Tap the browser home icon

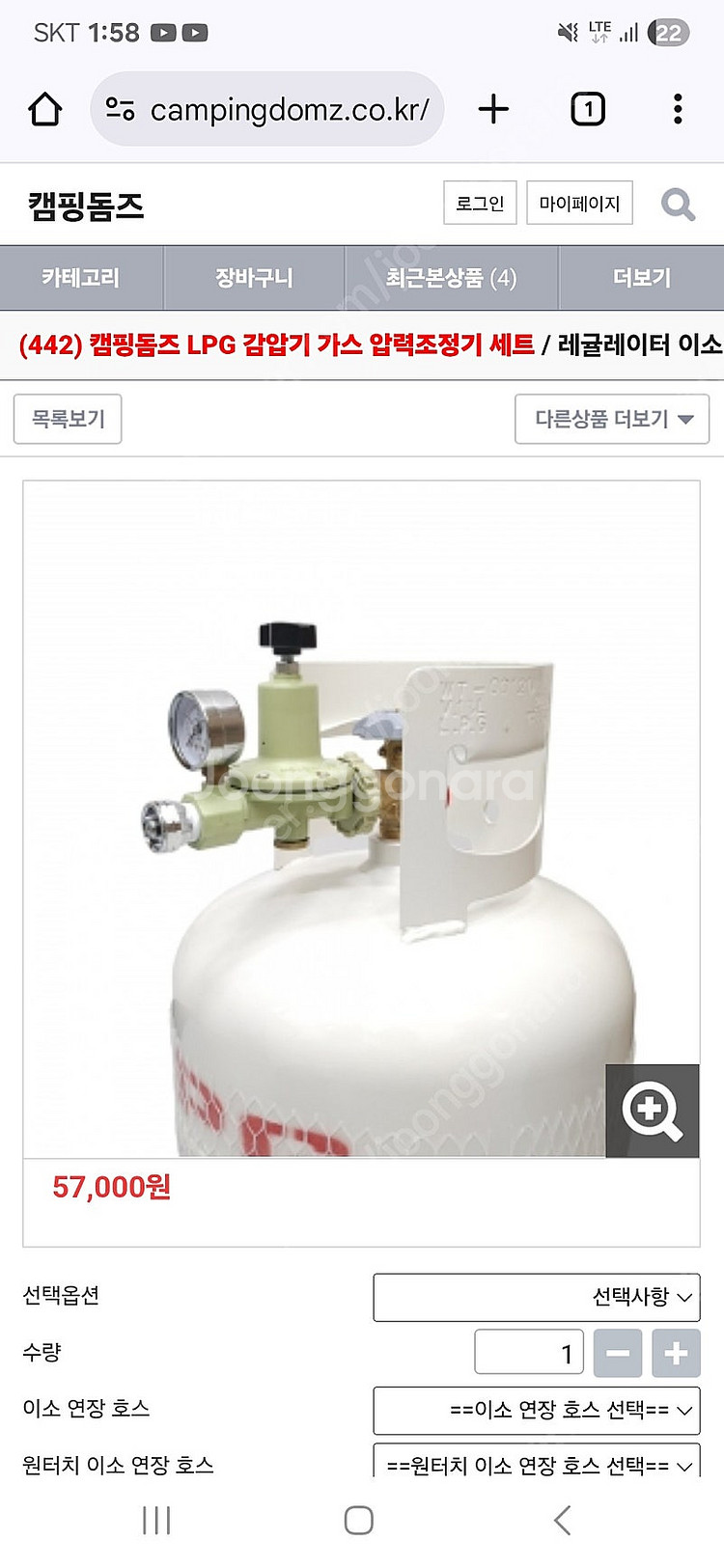(x=45, y=109)
